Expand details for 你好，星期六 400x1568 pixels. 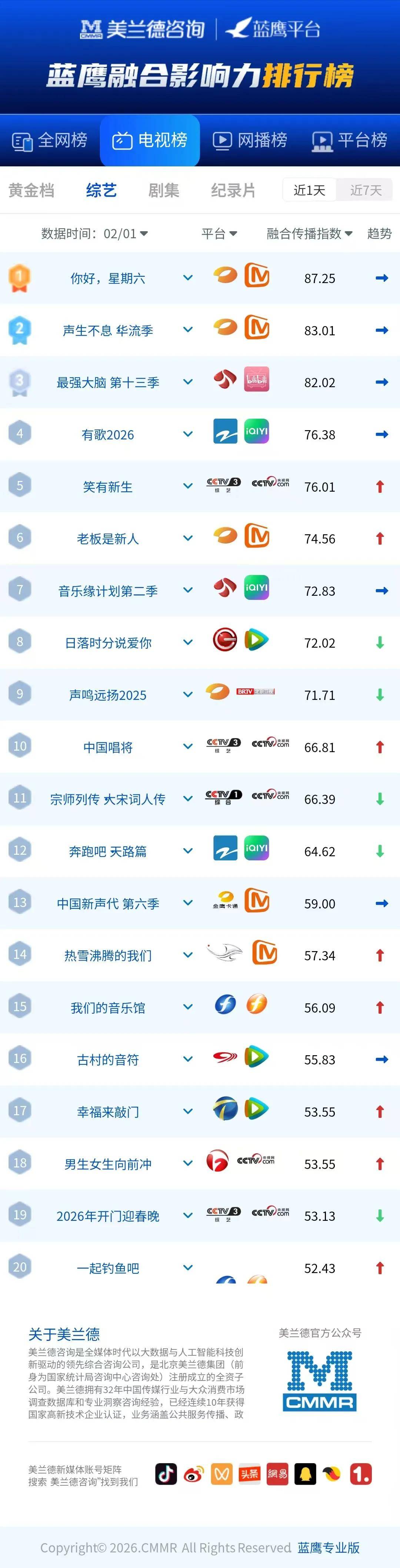(x=188, y=278)
